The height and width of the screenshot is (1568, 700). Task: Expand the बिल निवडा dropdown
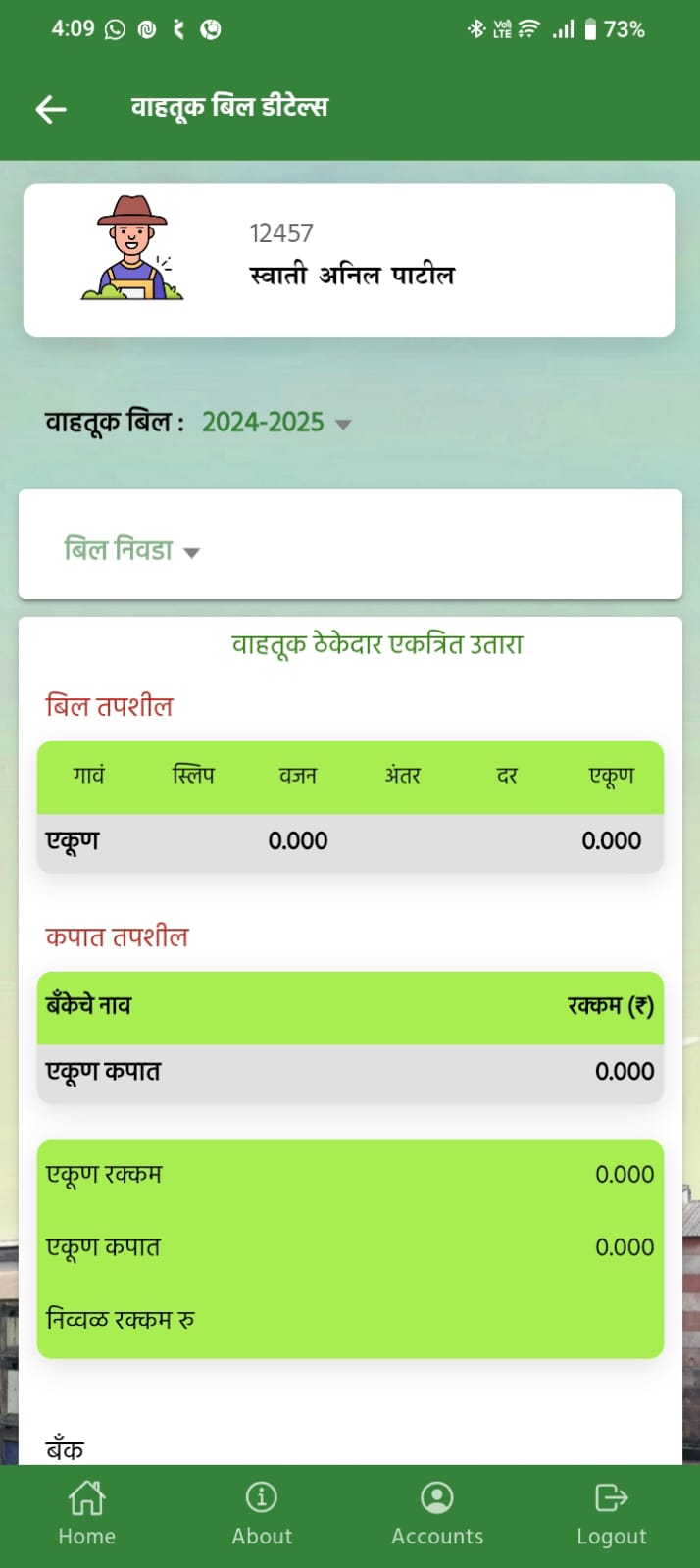132,550
